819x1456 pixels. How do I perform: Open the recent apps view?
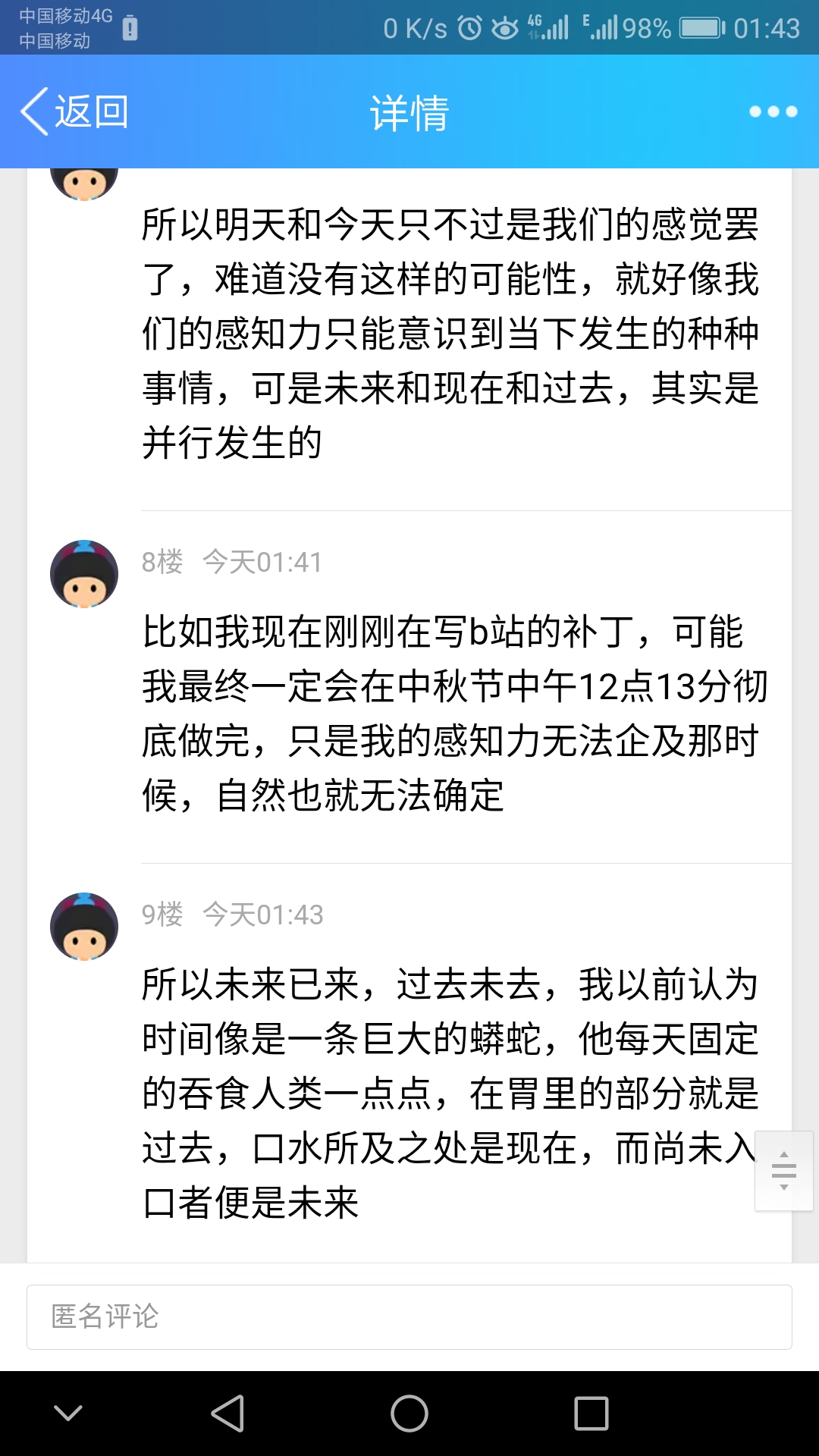click(x=591, y=1414)
